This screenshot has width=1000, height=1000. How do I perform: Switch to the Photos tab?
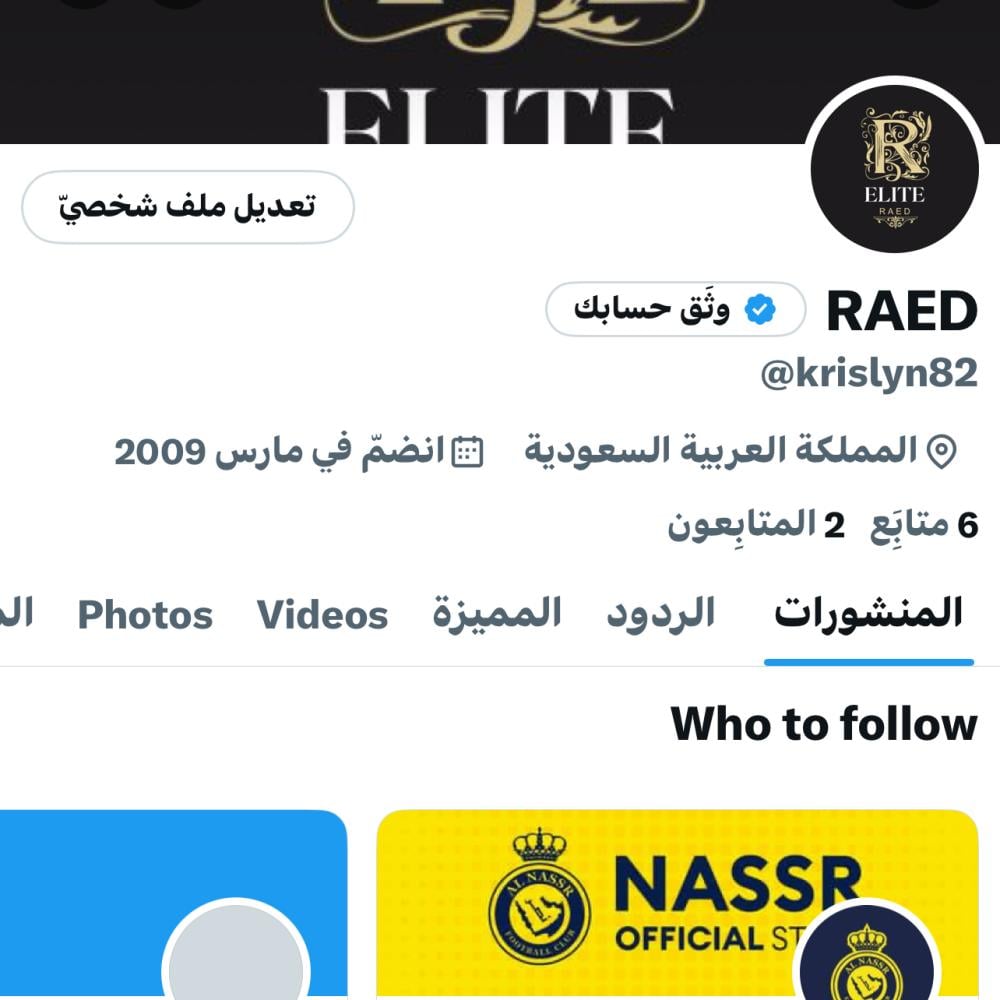145,615
